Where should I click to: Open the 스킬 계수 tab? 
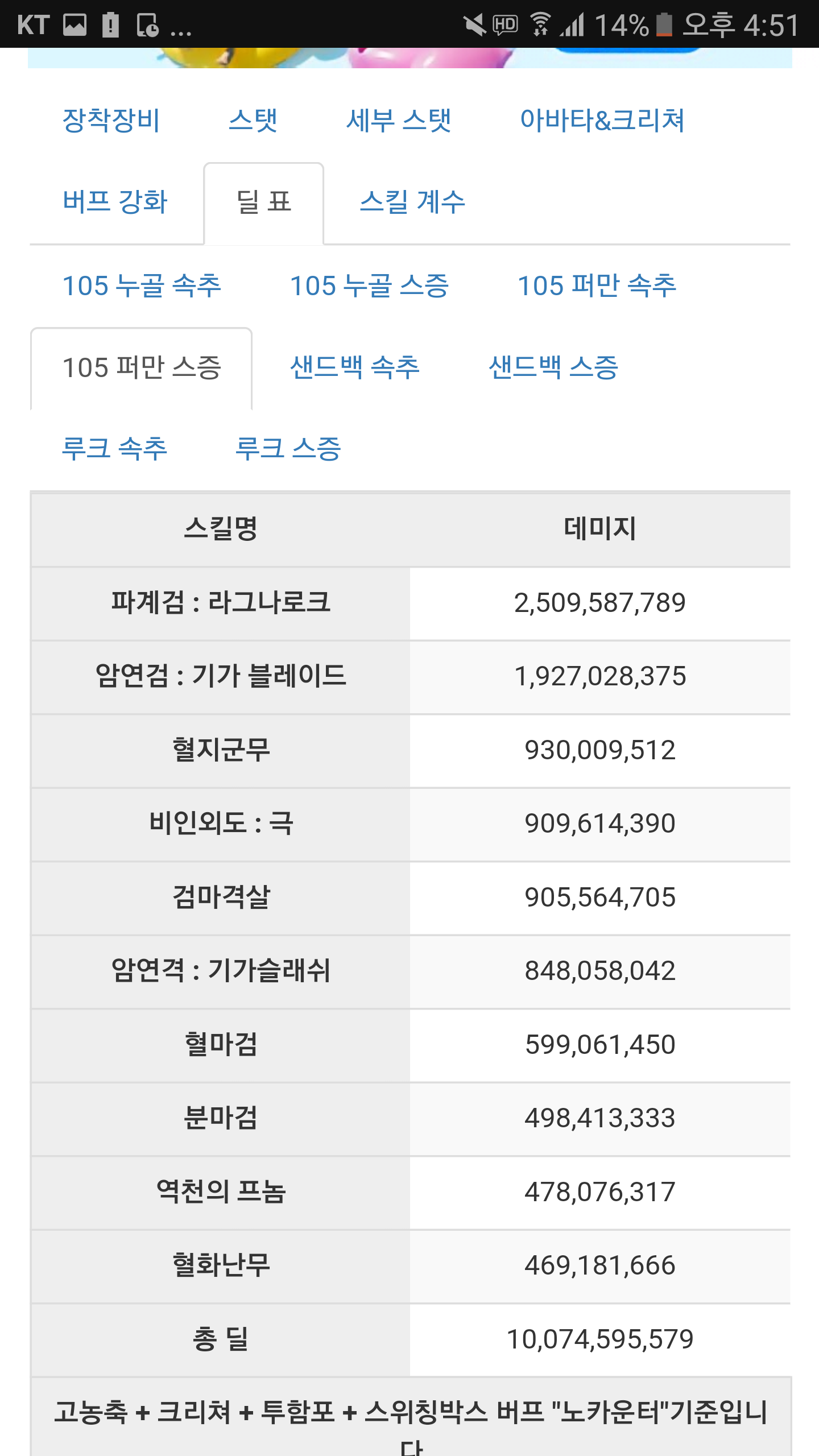click(x=412, y=202)
